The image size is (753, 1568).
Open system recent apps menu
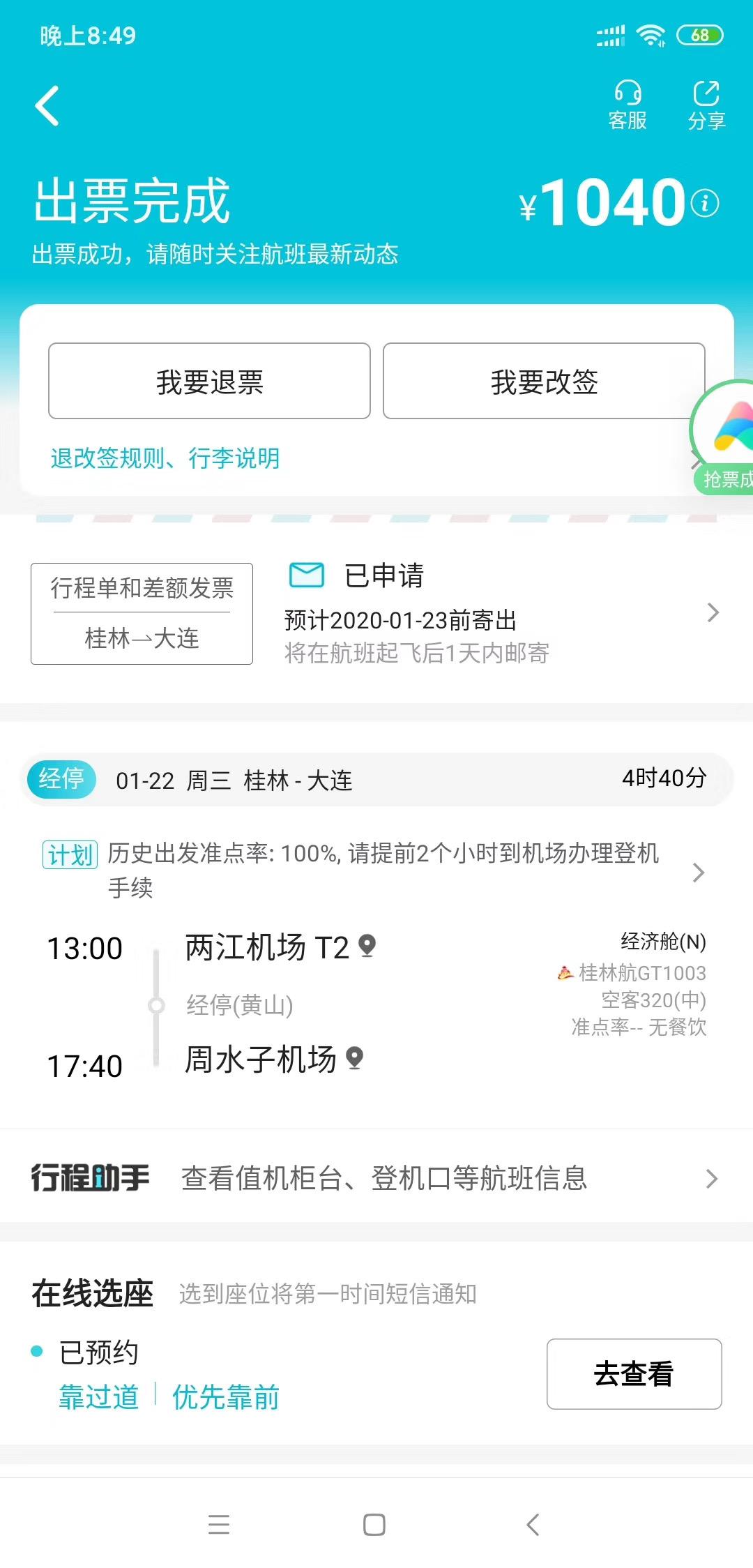(x=219, y=1525)
